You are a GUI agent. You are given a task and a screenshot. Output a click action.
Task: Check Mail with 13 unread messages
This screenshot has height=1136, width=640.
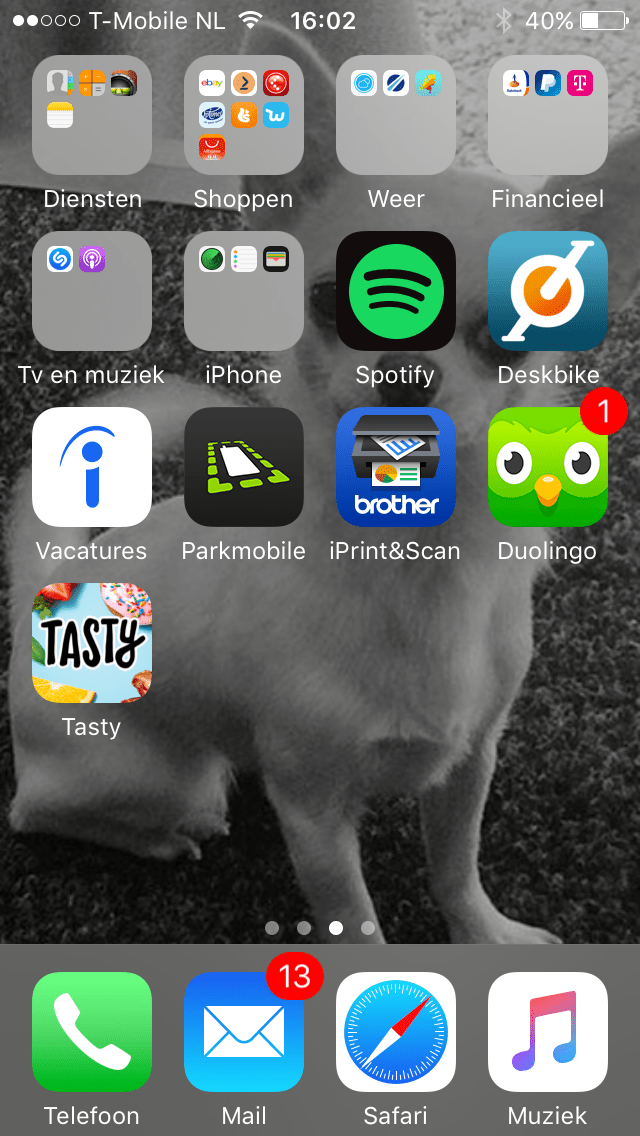click(244, 1032)
